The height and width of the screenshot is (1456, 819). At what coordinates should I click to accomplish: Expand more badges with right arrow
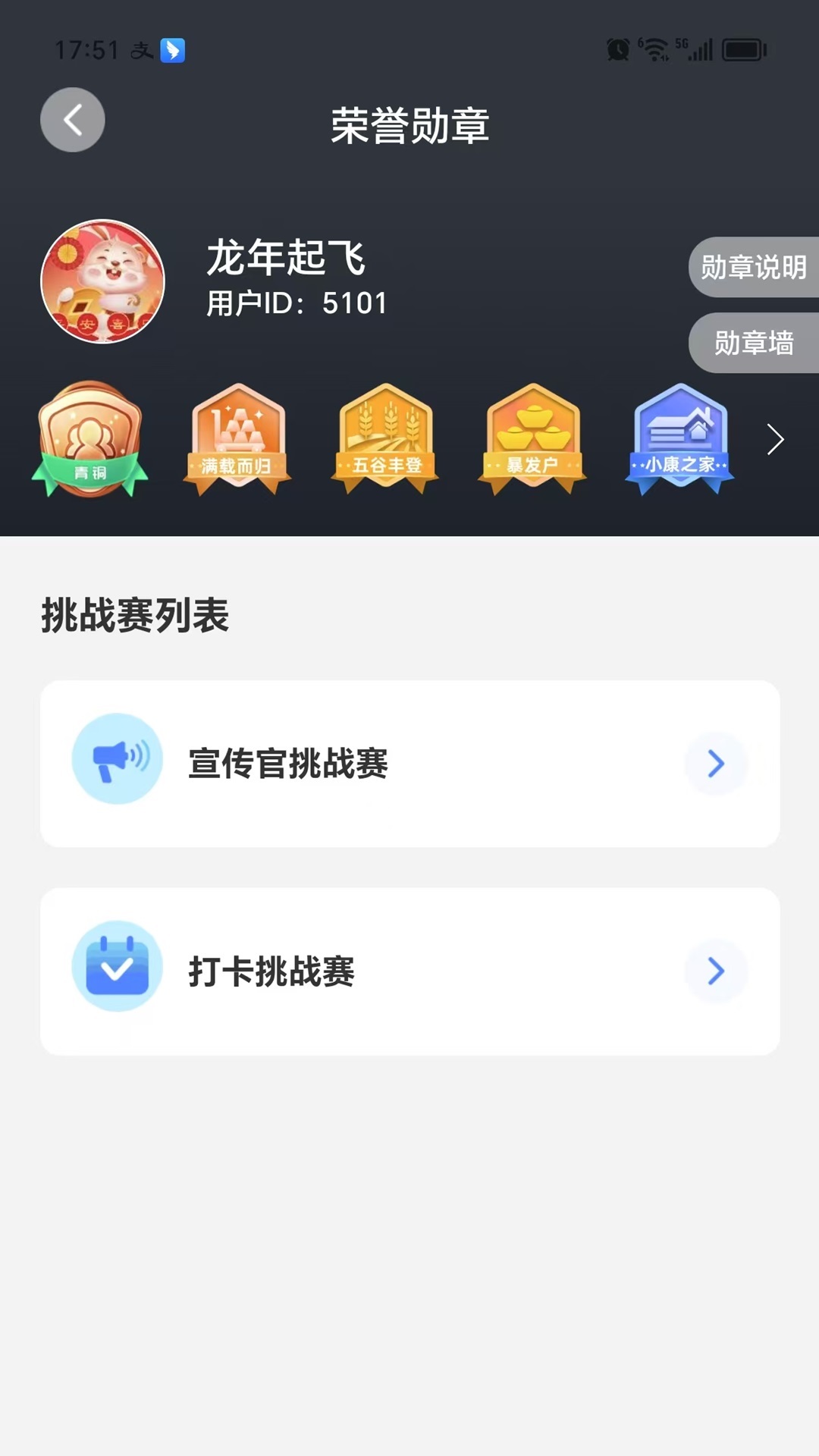point(775,440)
